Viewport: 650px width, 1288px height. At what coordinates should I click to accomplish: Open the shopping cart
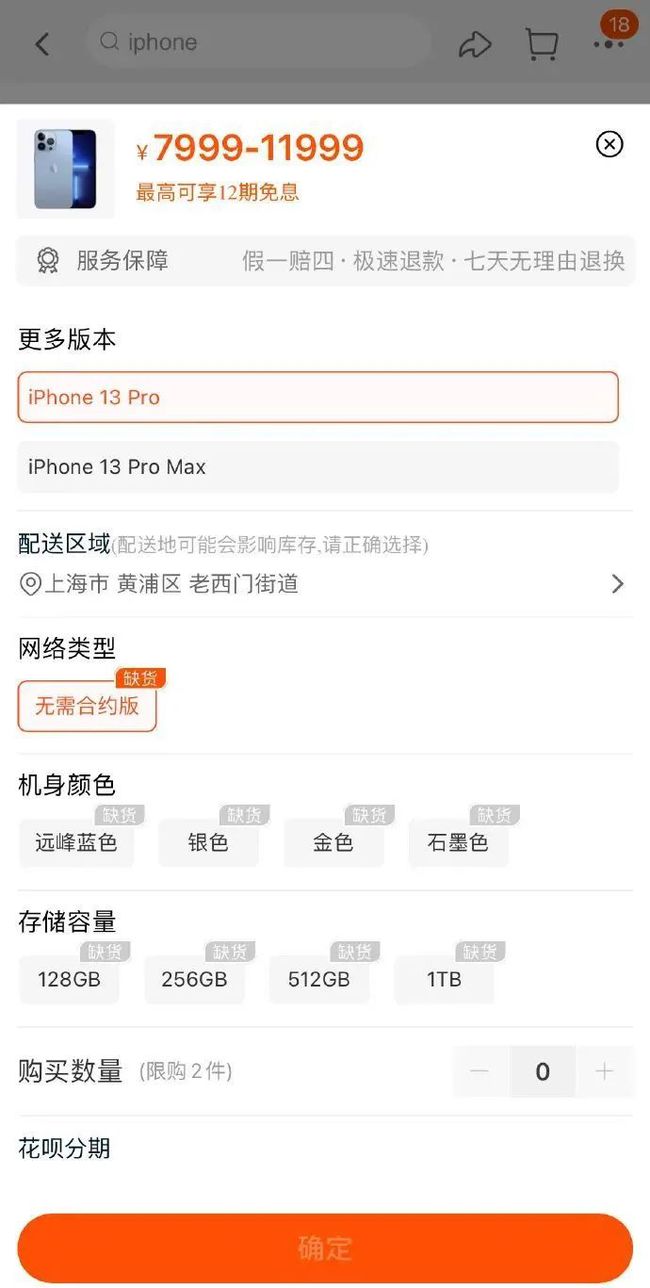541,44
